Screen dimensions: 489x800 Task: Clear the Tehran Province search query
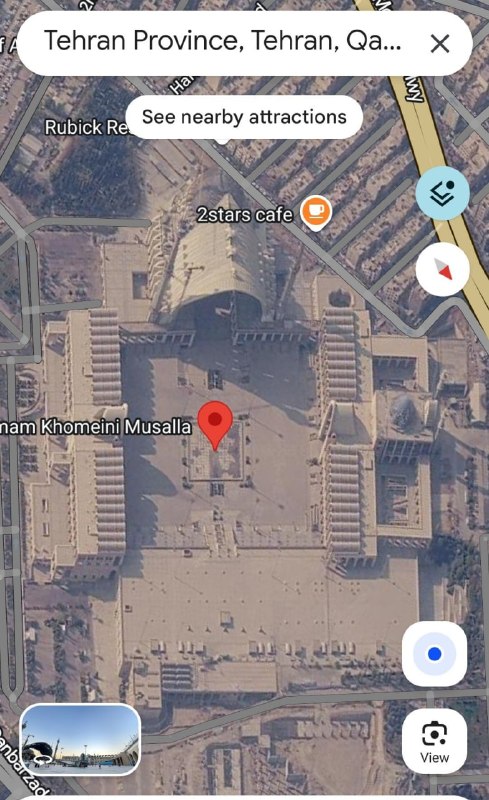click(x=439, y=44)
